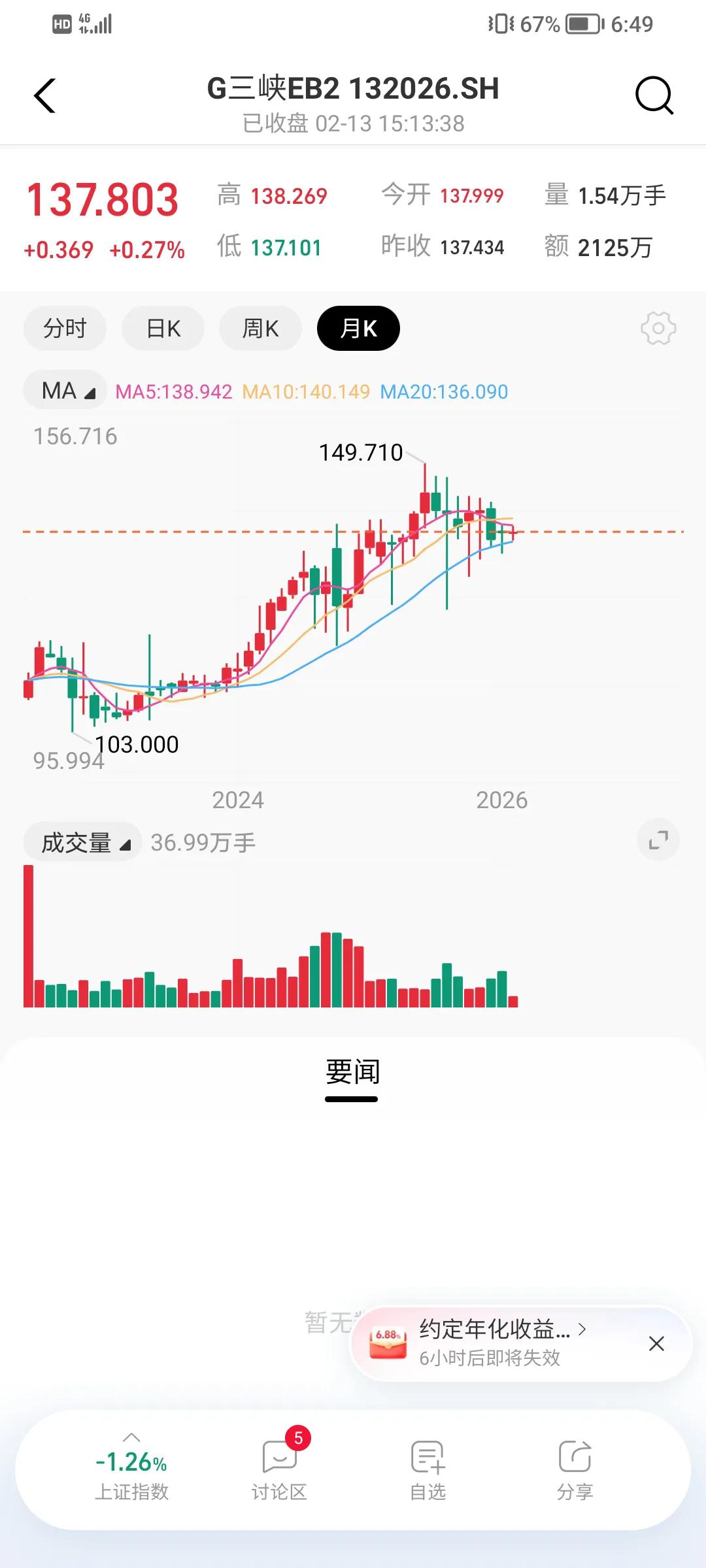Switch to the 周K chart tab
The height and width of the screenshot is (1568, 706).
coord(260,328)
